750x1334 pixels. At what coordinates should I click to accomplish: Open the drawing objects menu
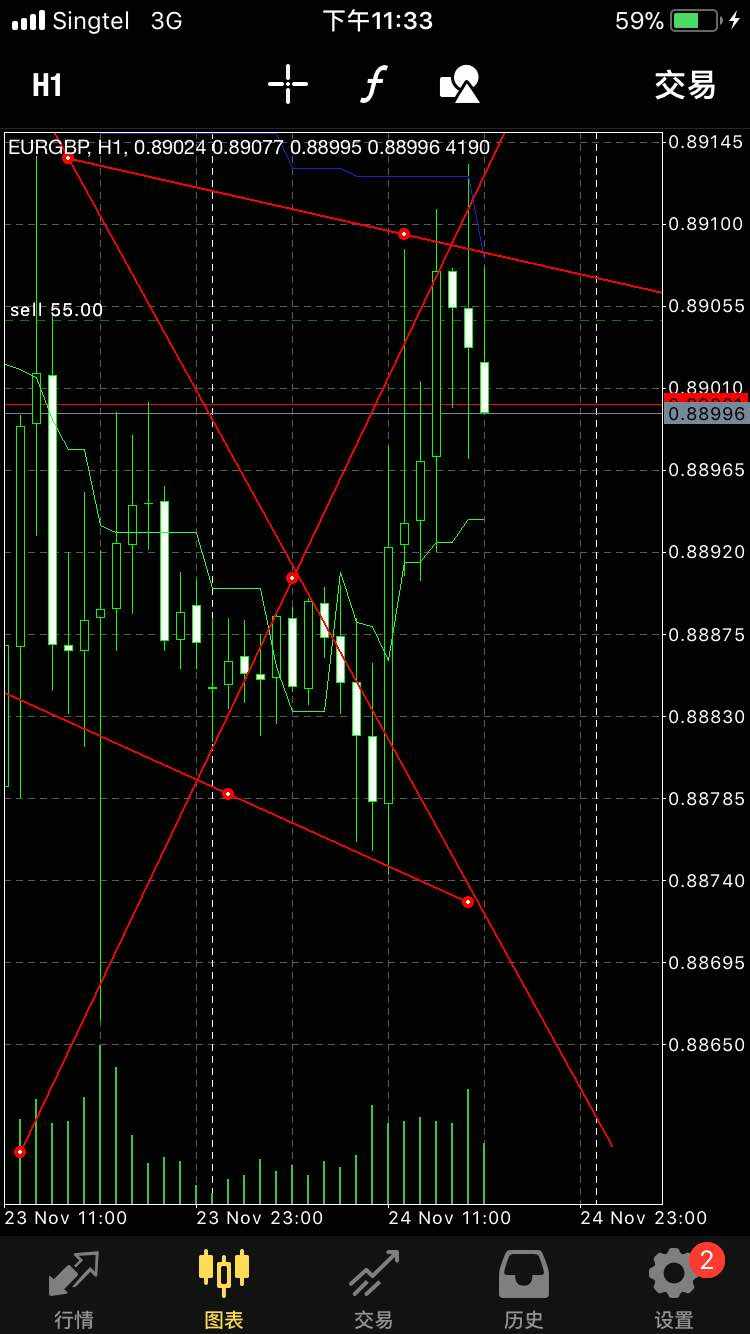[460, 84]
